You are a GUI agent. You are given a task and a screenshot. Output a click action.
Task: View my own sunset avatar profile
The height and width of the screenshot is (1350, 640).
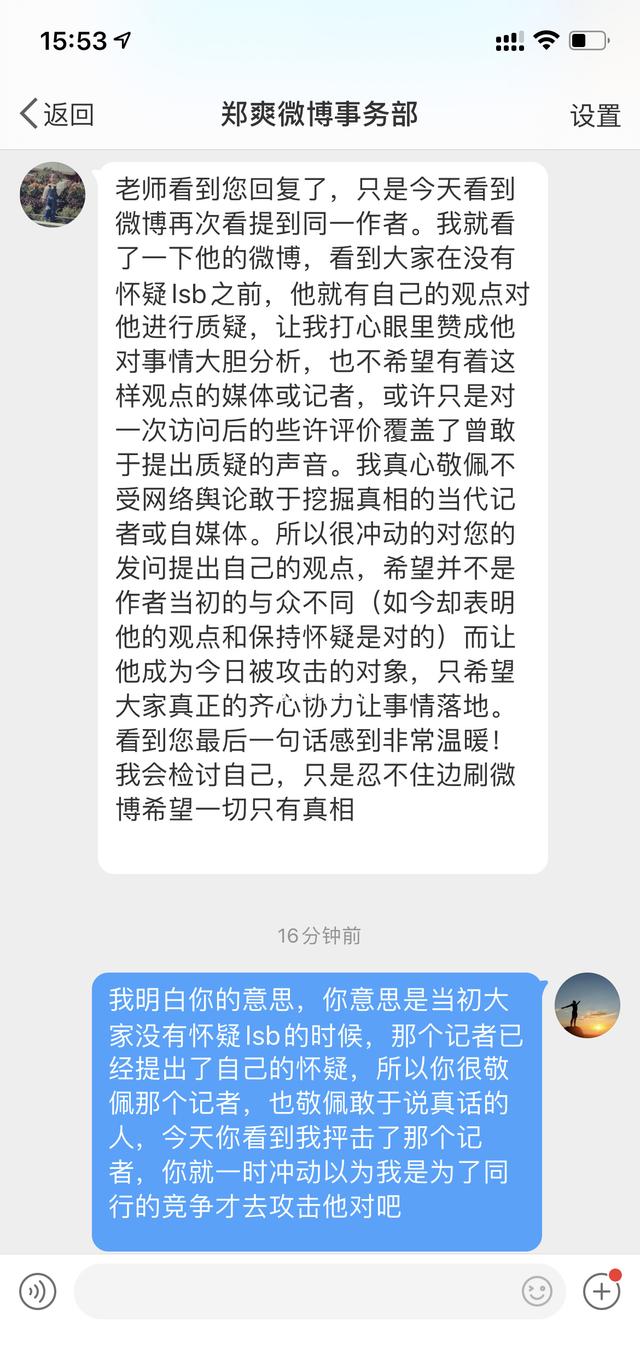(587, 1005)
